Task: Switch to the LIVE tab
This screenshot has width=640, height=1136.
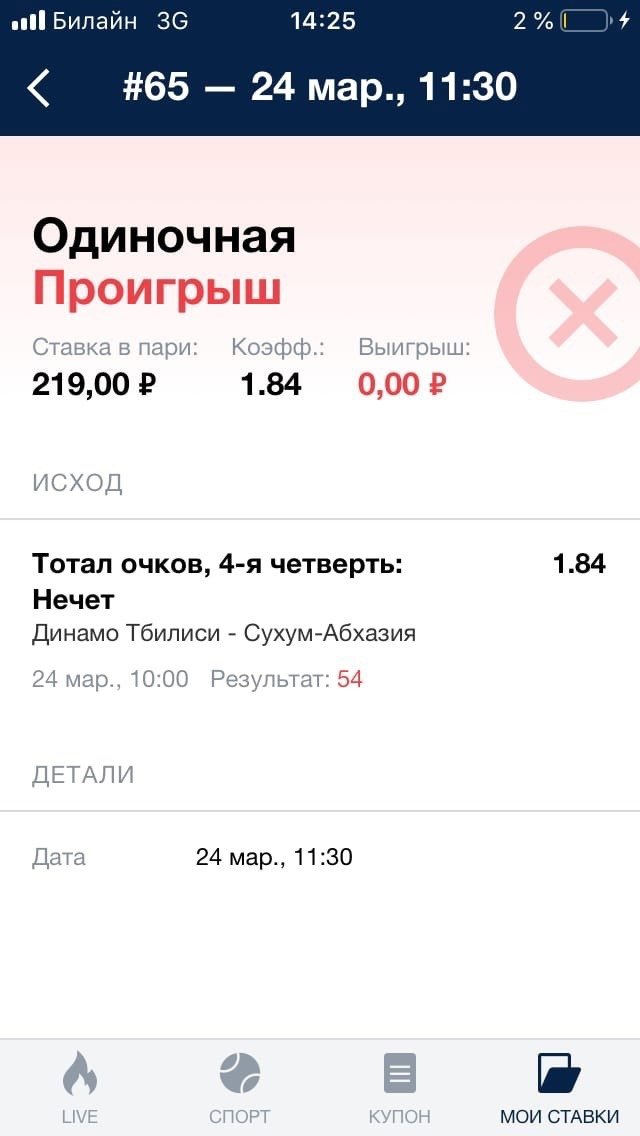Action: click(80, 1088)
